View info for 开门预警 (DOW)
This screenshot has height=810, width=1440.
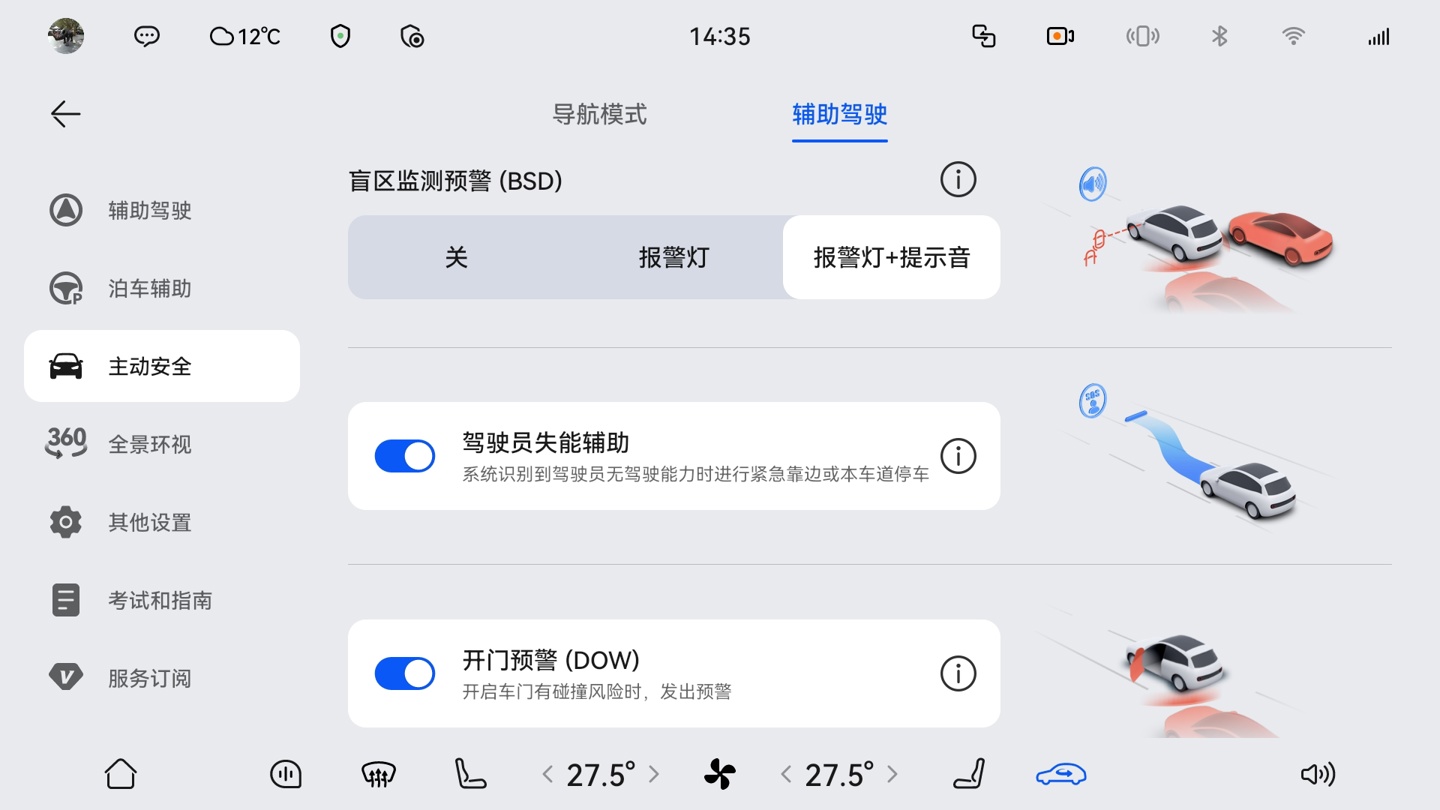click(958, 673)
